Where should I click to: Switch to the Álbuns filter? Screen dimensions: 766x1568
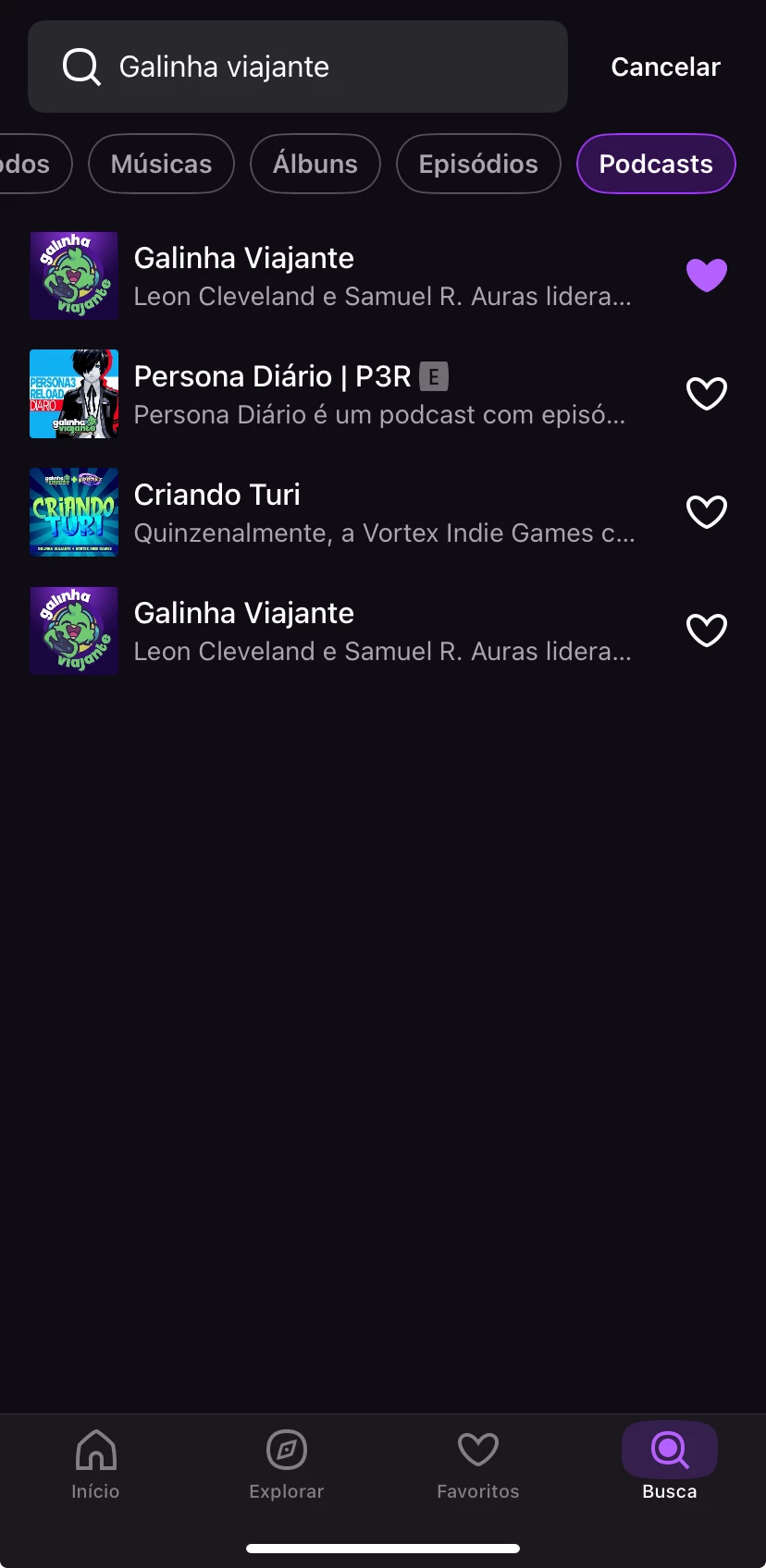tap(315, 164)
